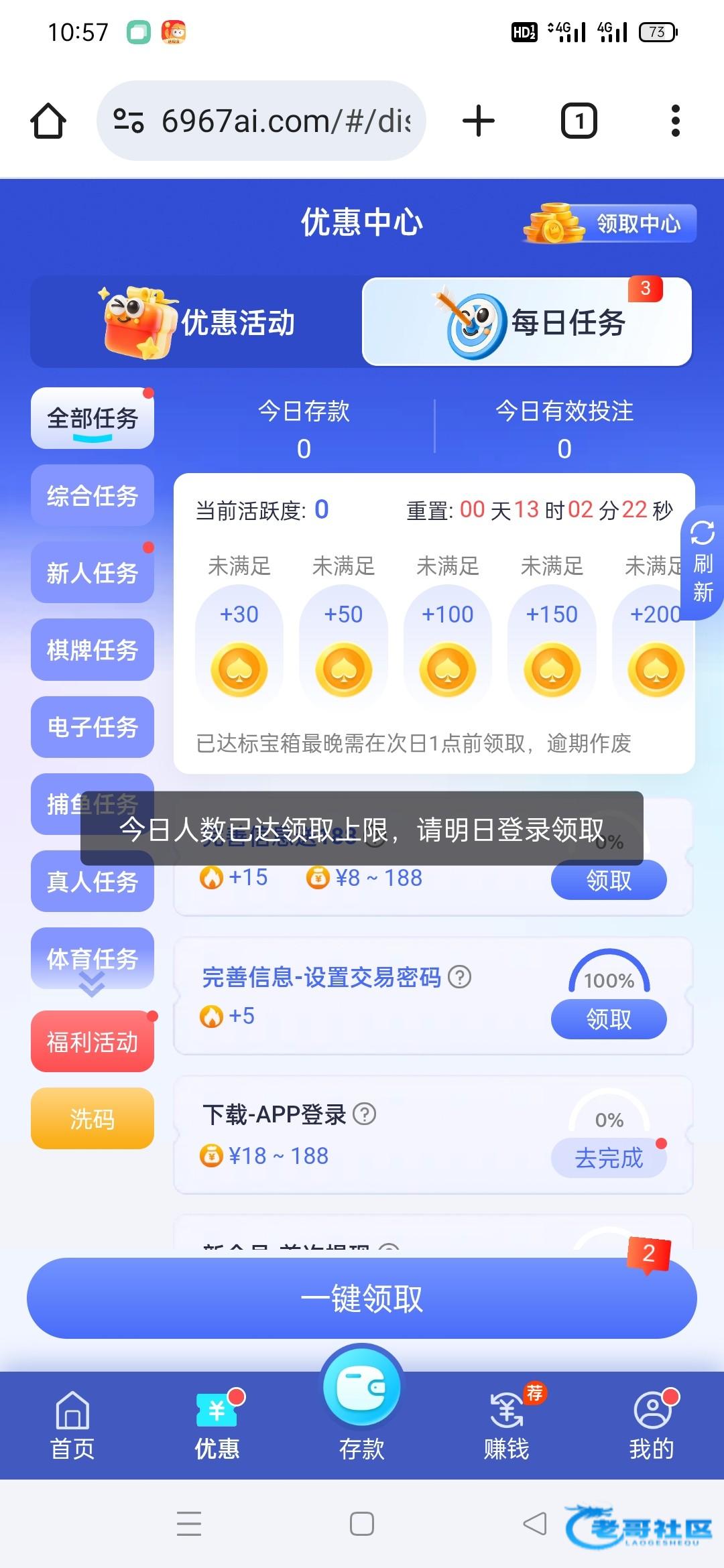Claim the 设置交易密码 task reward
The image size is (724, 1568).
coord(609,1019)
